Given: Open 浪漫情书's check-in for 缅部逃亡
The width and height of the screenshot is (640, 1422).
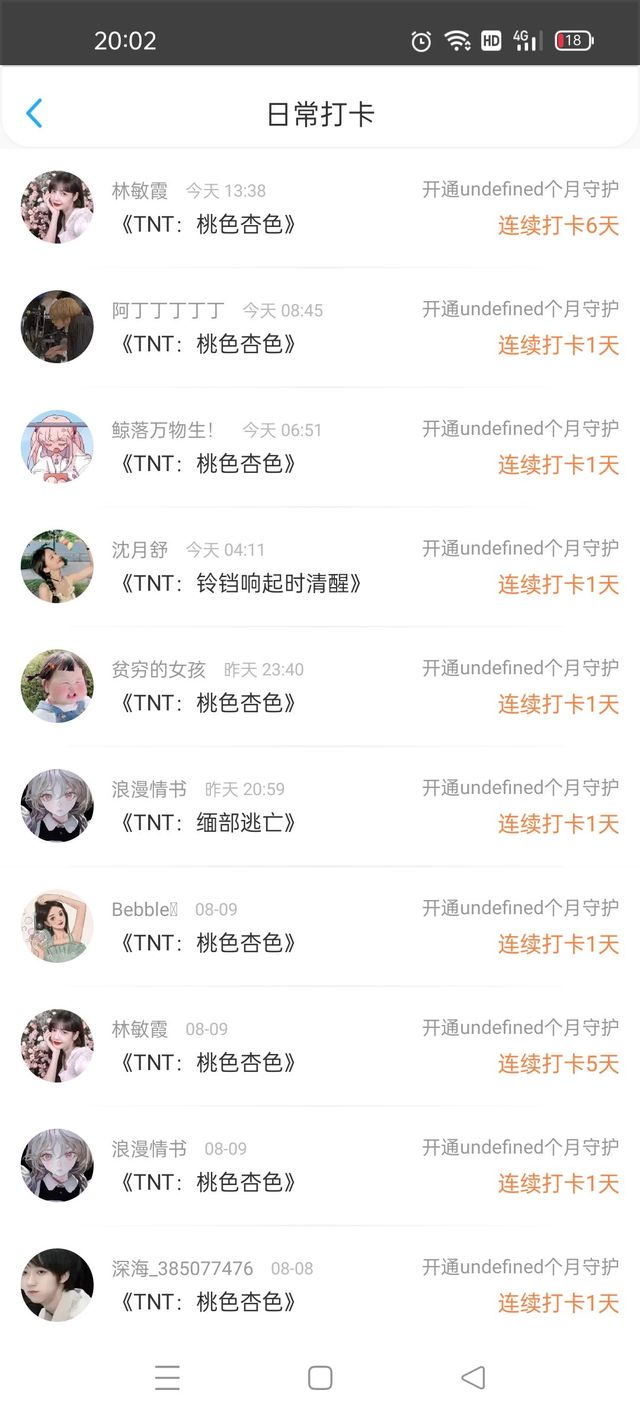Looking at the screenshot, I should coord(320,807).
